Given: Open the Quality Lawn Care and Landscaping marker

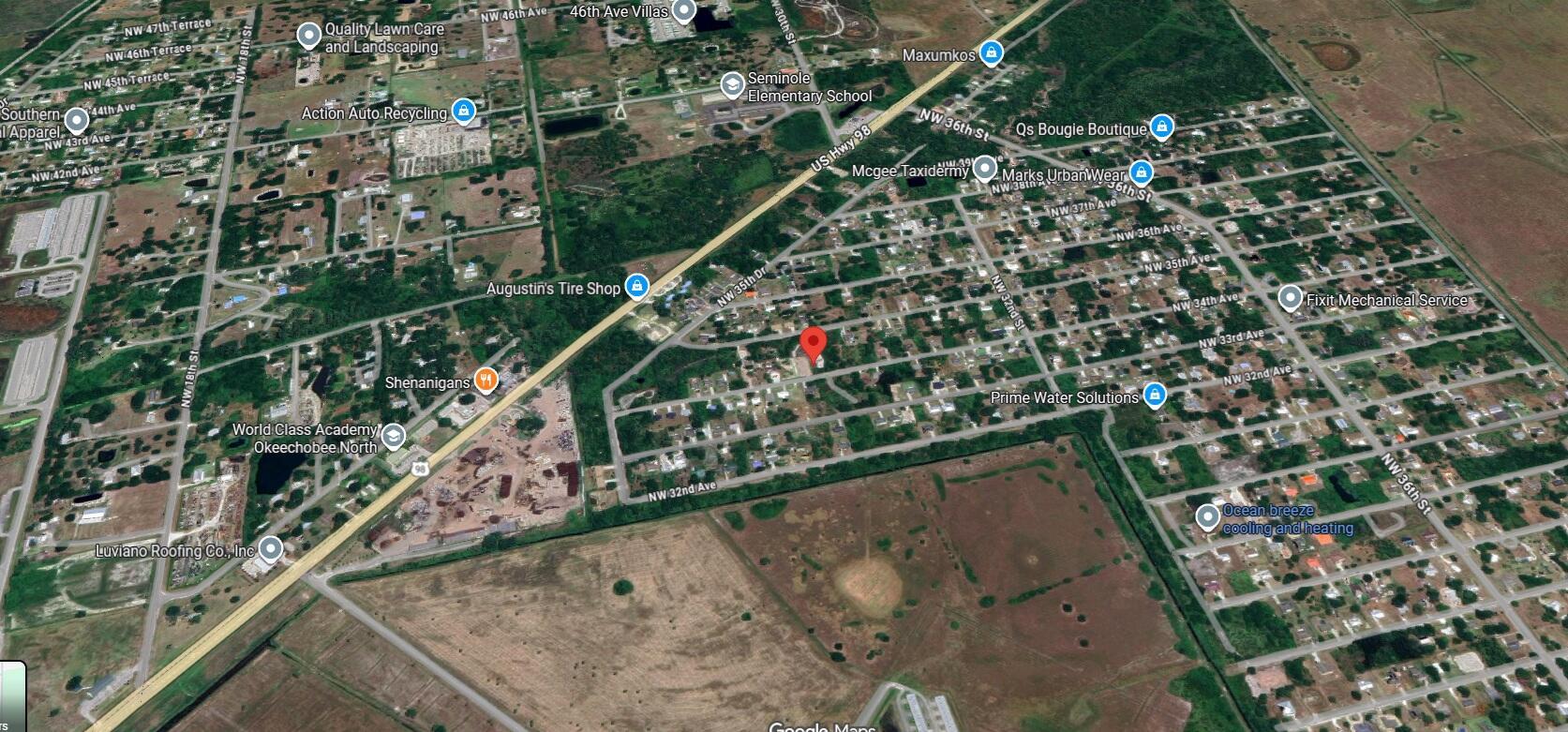Looking at the screenshot, I should [x=308, y=37].
